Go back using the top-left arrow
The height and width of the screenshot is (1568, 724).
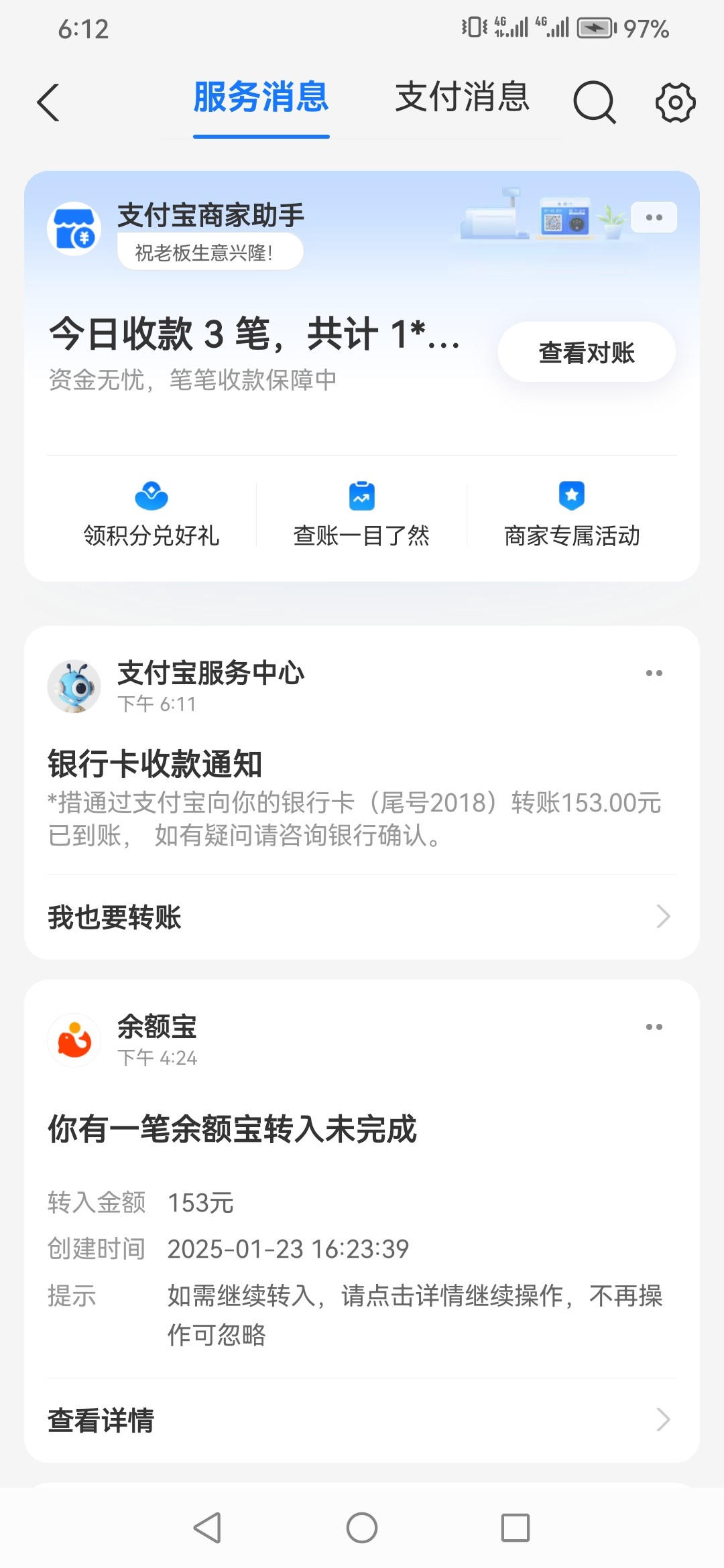[48, 103]
